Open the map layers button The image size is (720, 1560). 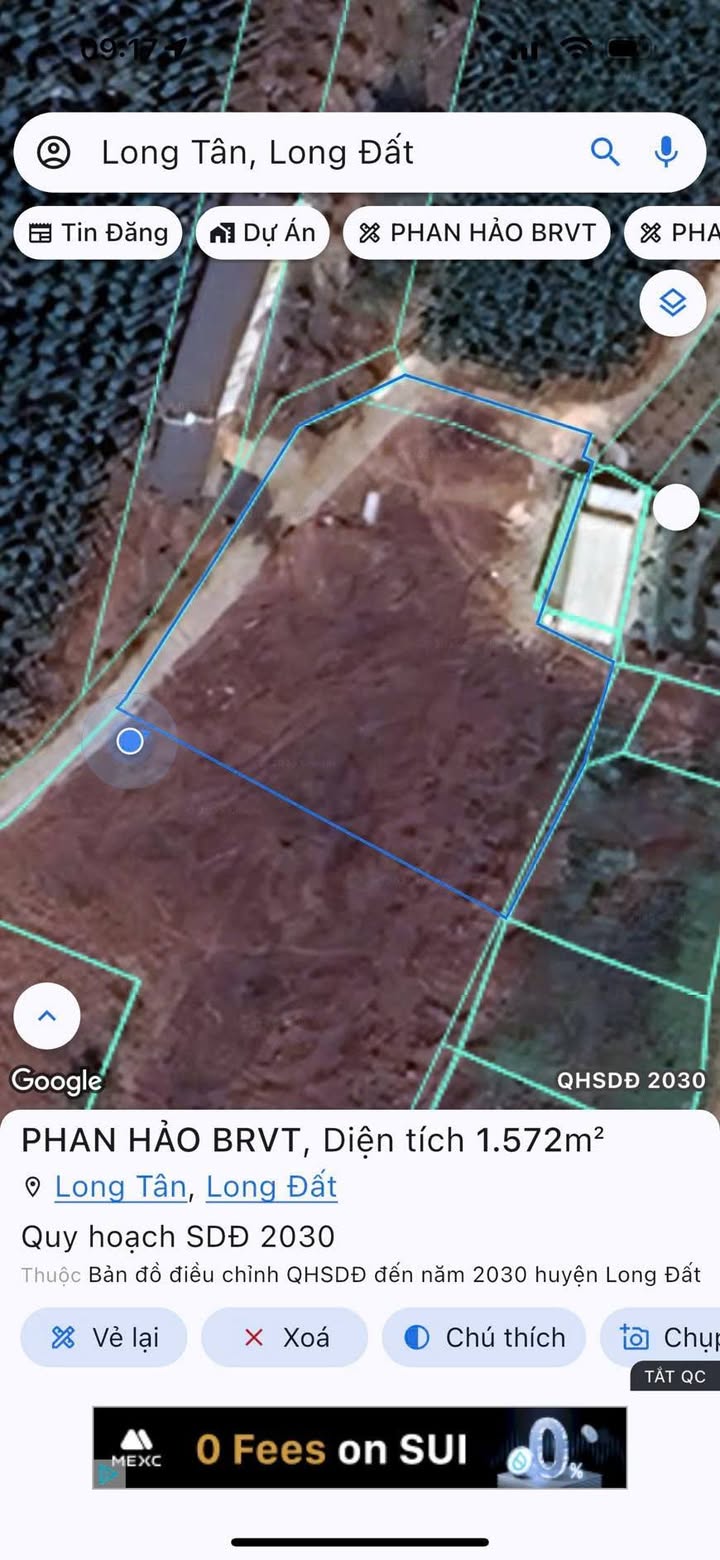pyautogui.click(x=673, y=302)
